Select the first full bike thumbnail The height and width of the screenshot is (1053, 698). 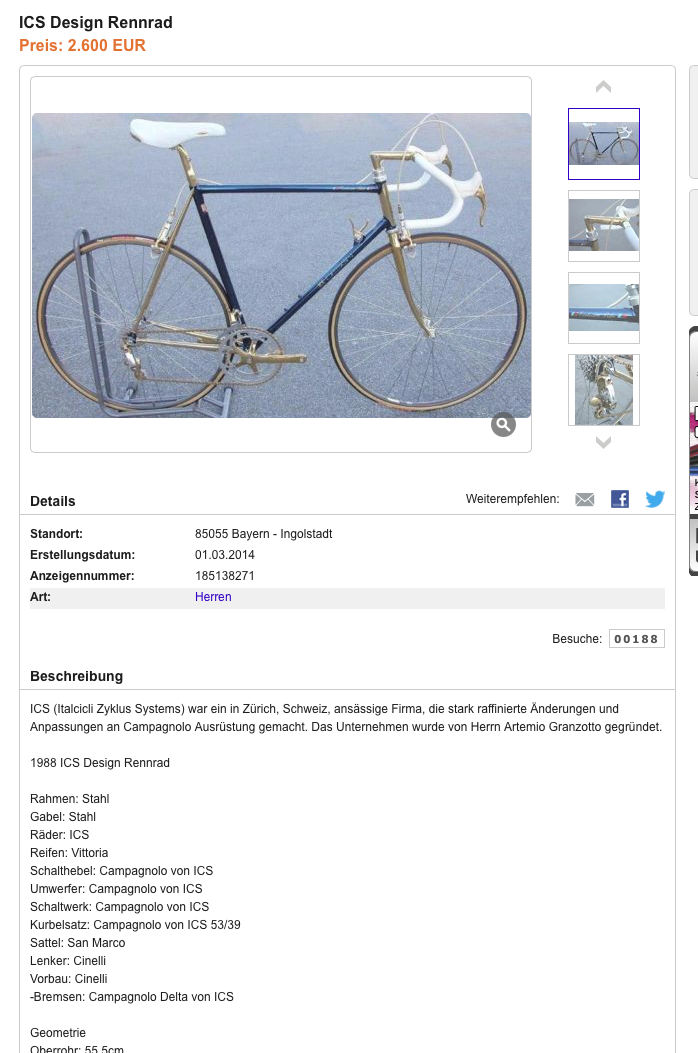click(x=604, y=144)
